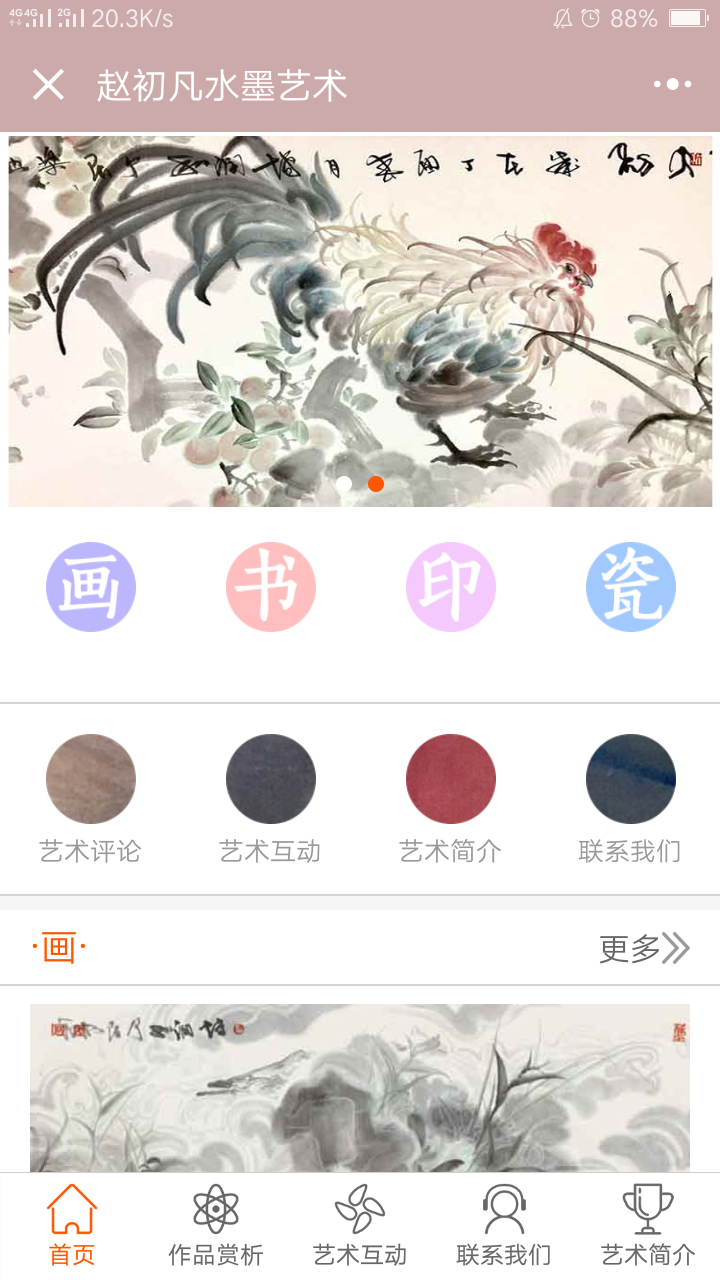Open the 印 category
720x1280 pixels.
(451, 587)
